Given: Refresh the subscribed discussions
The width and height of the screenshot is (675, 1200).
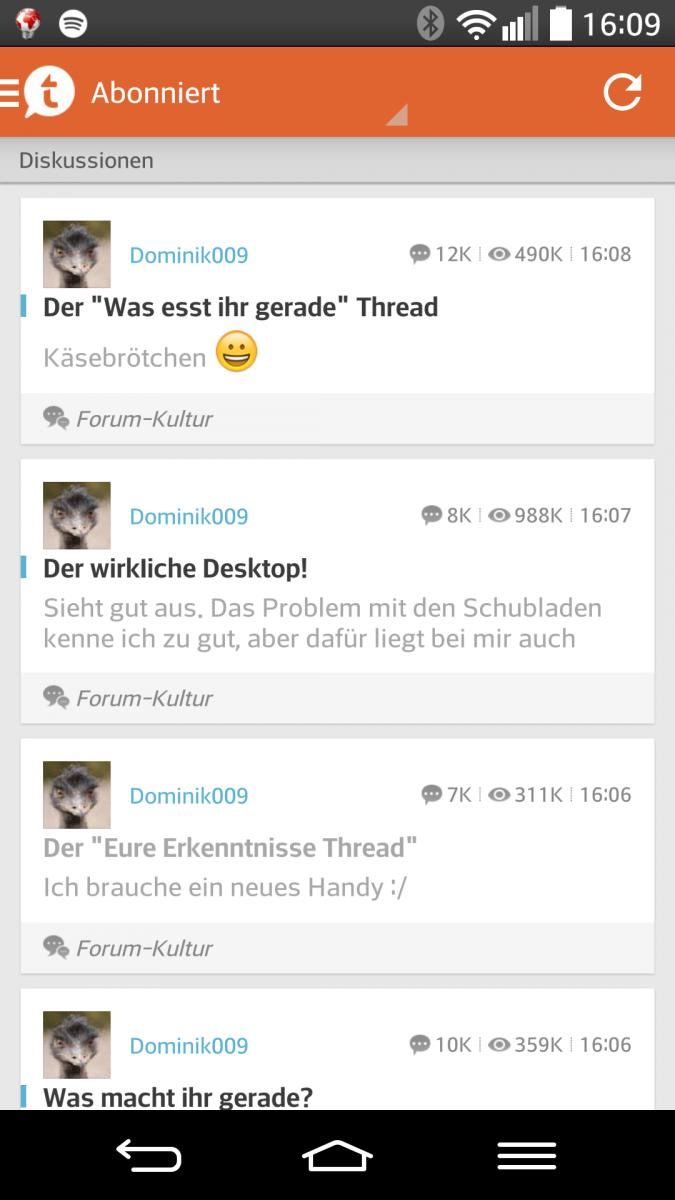Looking at the screenshot, I should (x=622, y=93).
